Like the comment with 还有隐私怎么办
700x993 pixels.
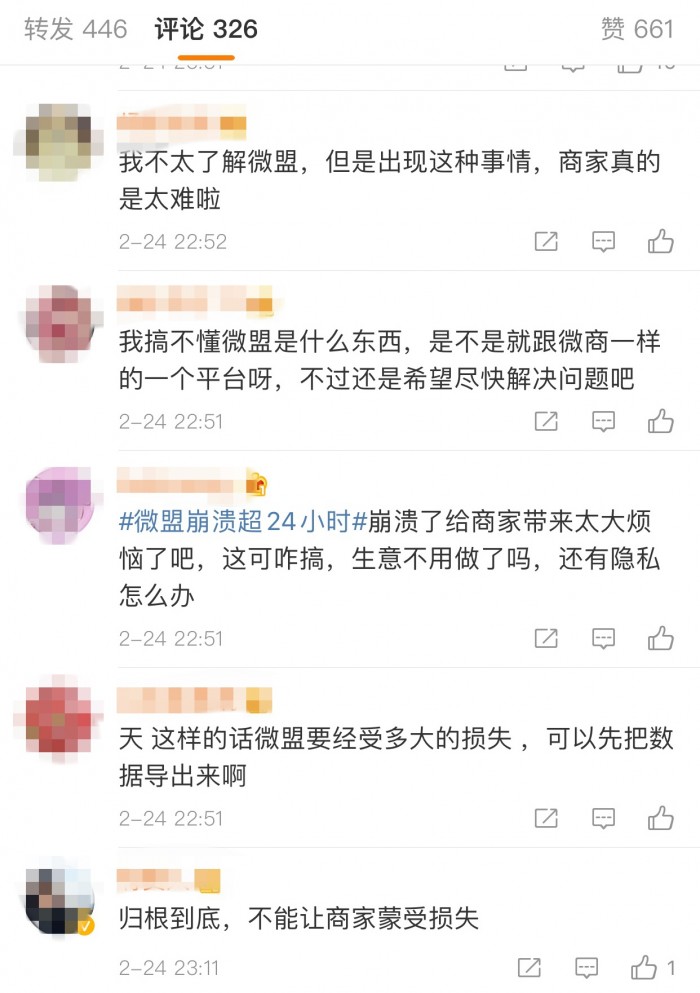tap(661, 638)
